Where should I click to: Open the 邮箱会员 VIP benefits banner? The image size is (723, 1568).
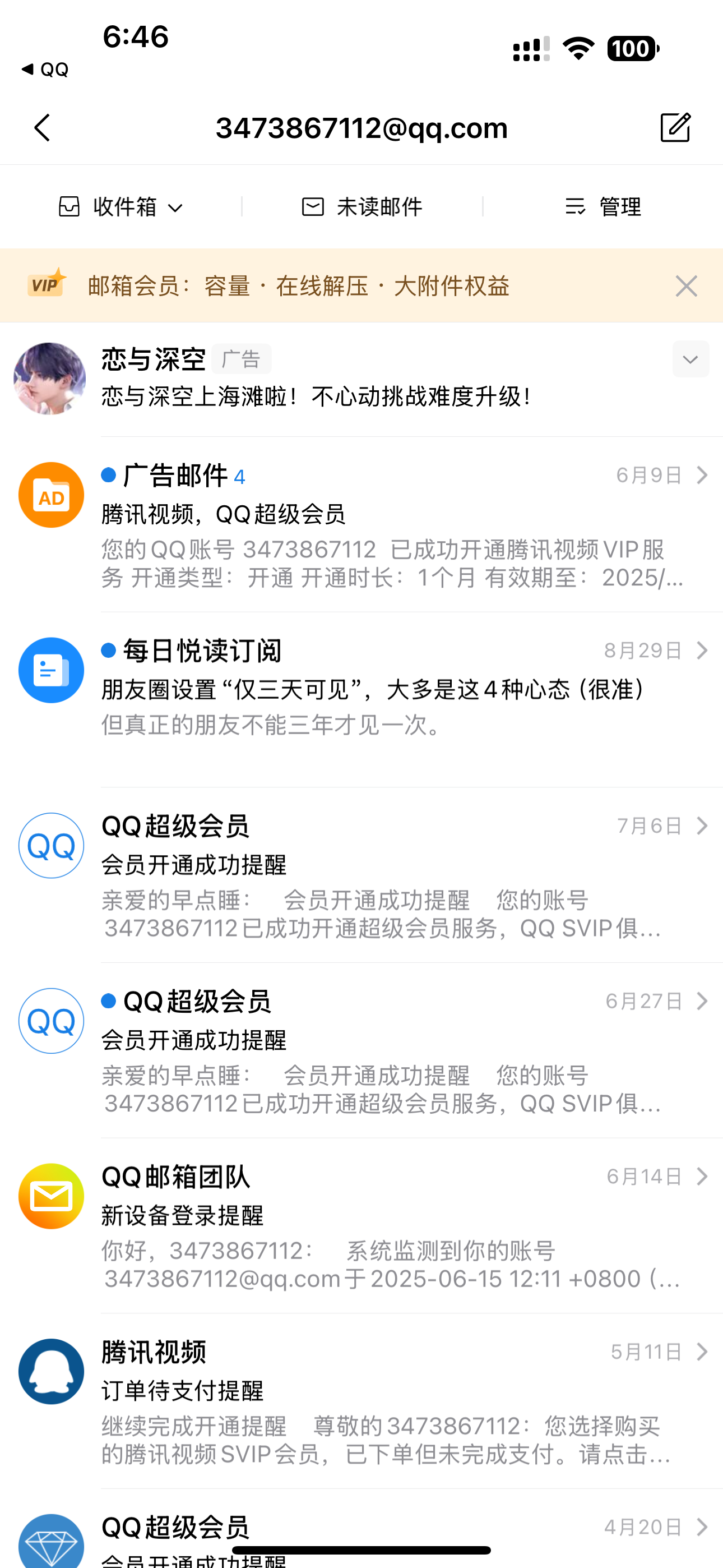[x=298, y=286]
